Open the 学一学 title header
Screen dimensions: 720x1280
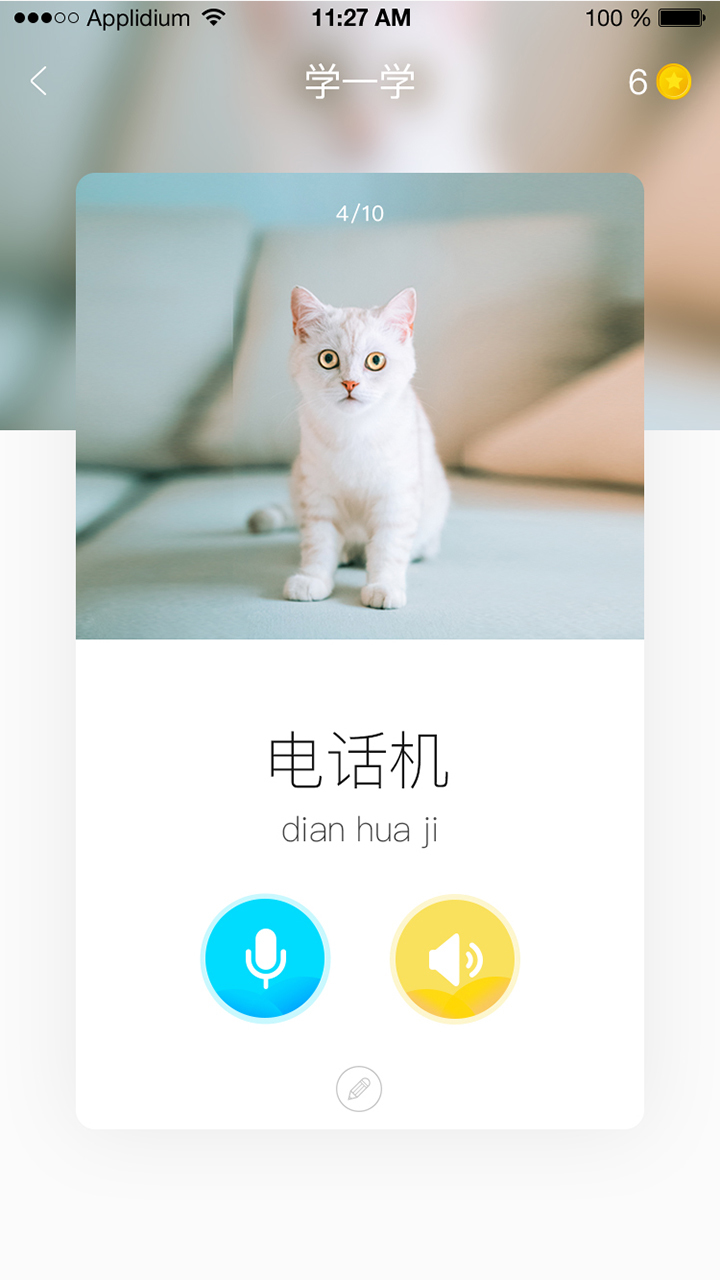coord(360,82)
